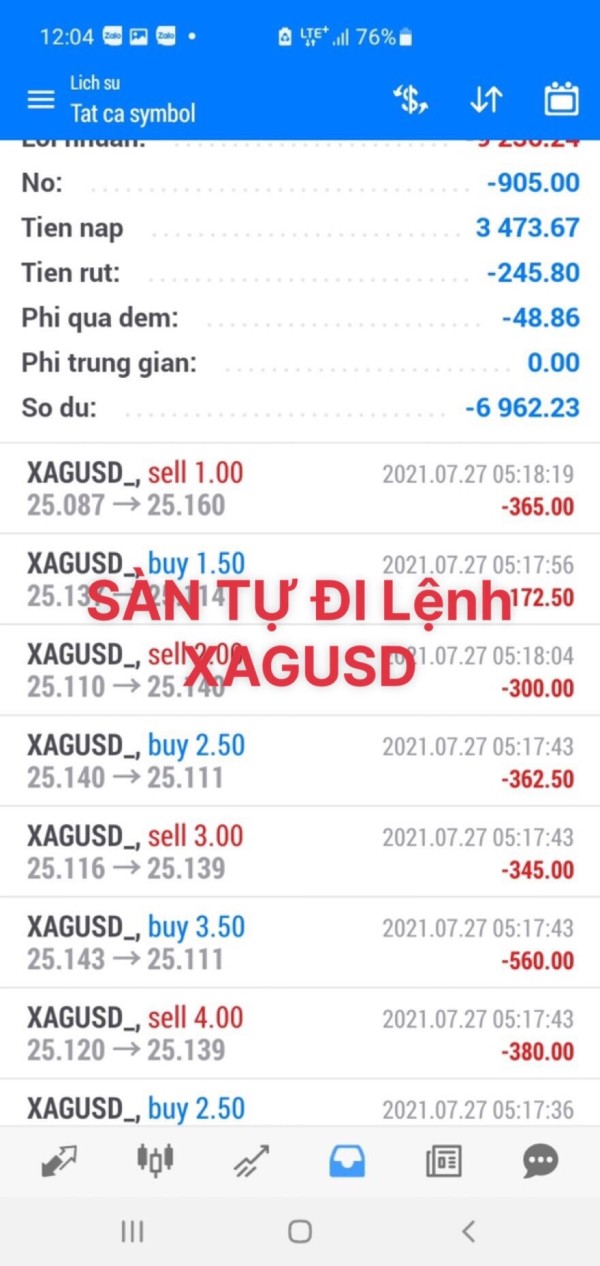Switch to the Quotes tab

pyautogui.click(x=59, y=1161)
